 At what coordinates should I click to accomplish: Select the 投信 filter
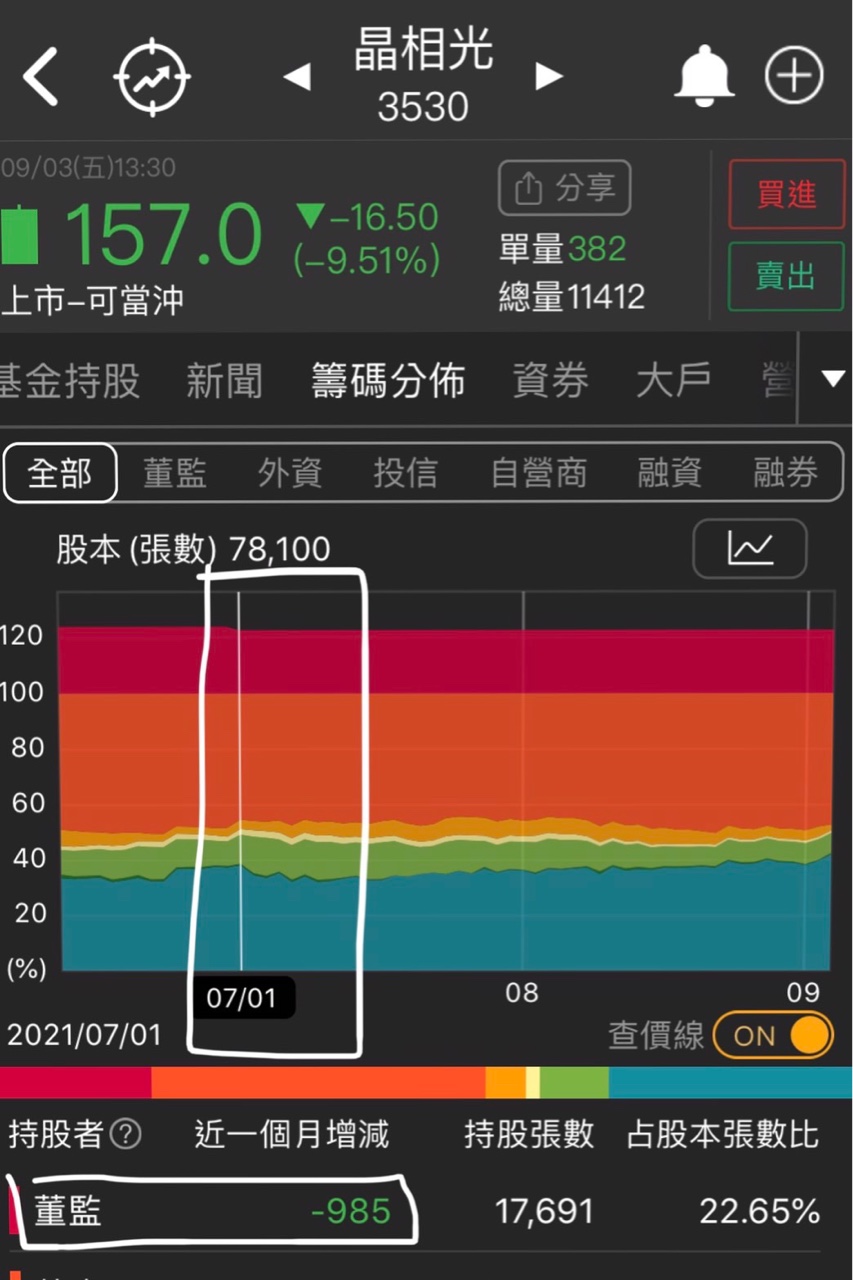[x=405, y=473]
